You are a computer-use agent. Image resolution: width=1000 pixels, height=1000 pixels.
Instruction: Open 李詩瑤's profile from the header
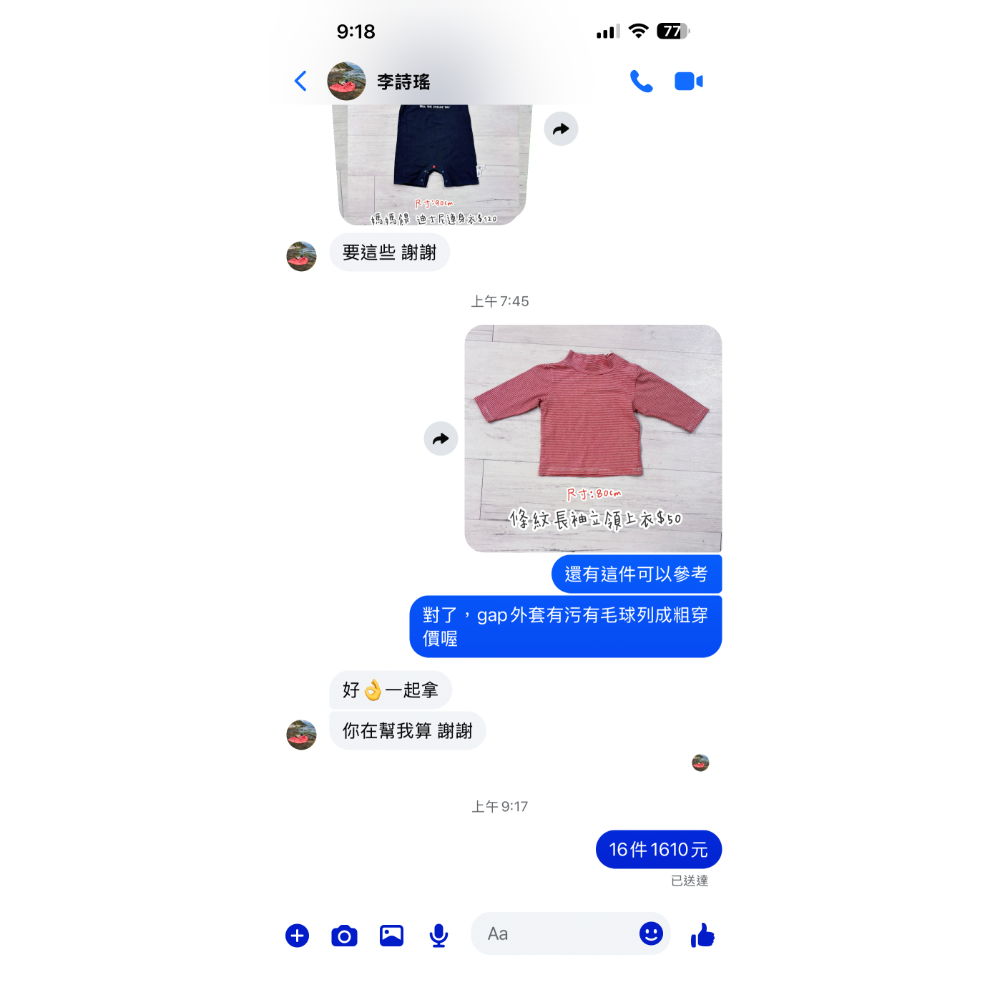403,82
